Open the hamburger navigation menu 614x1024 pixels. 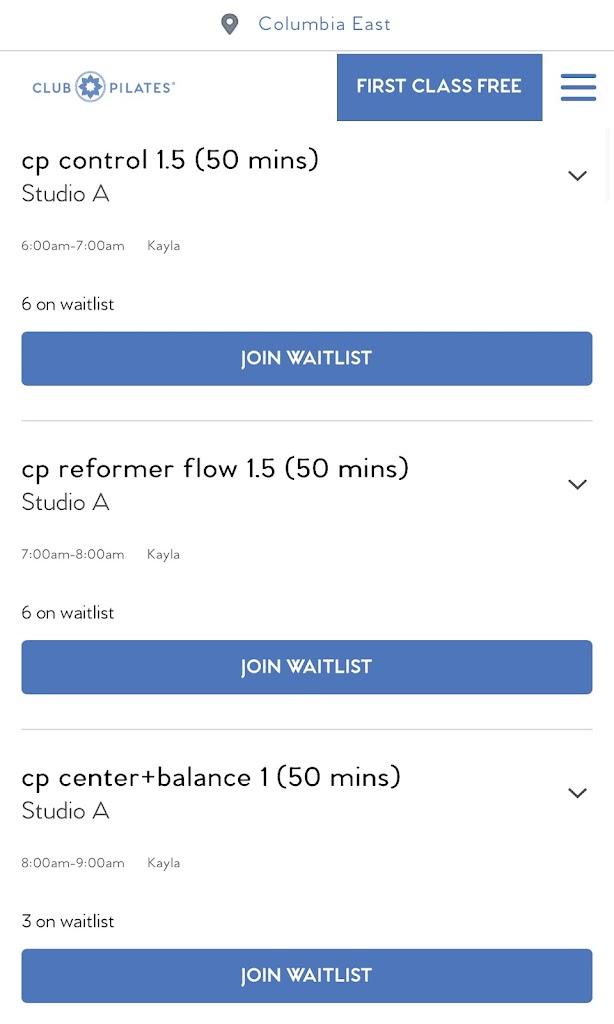(578, 87)
